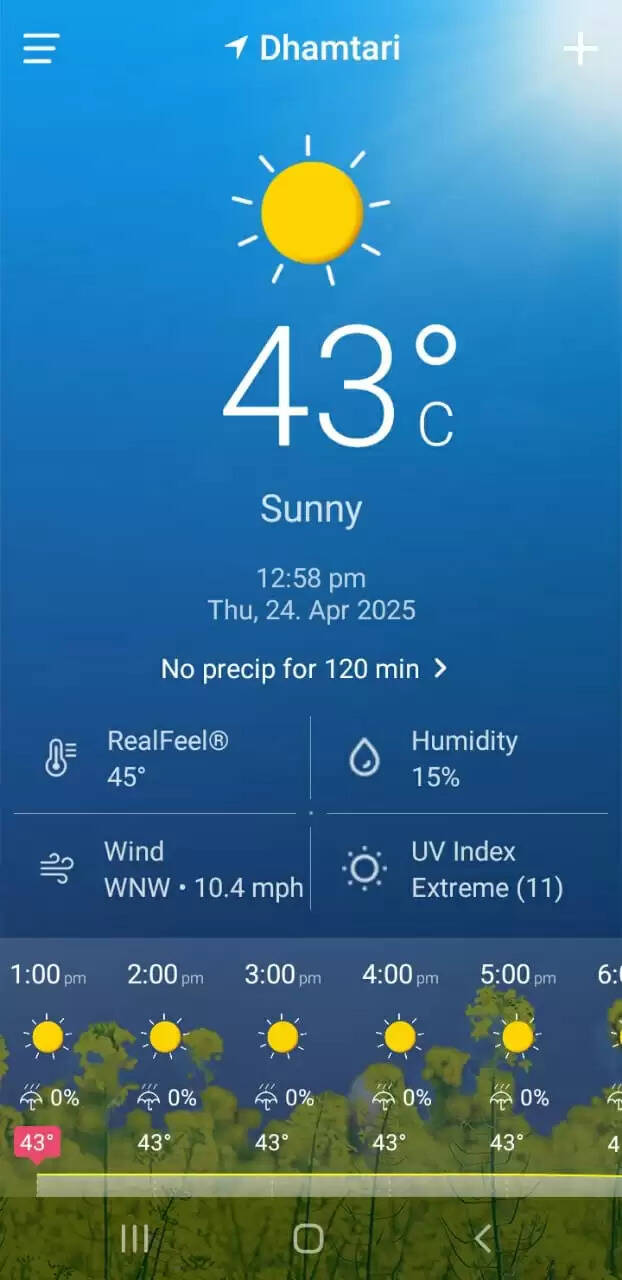Open Dhamtari location selector
This screenshot has height=1280, width=622.
coord(312,47)
